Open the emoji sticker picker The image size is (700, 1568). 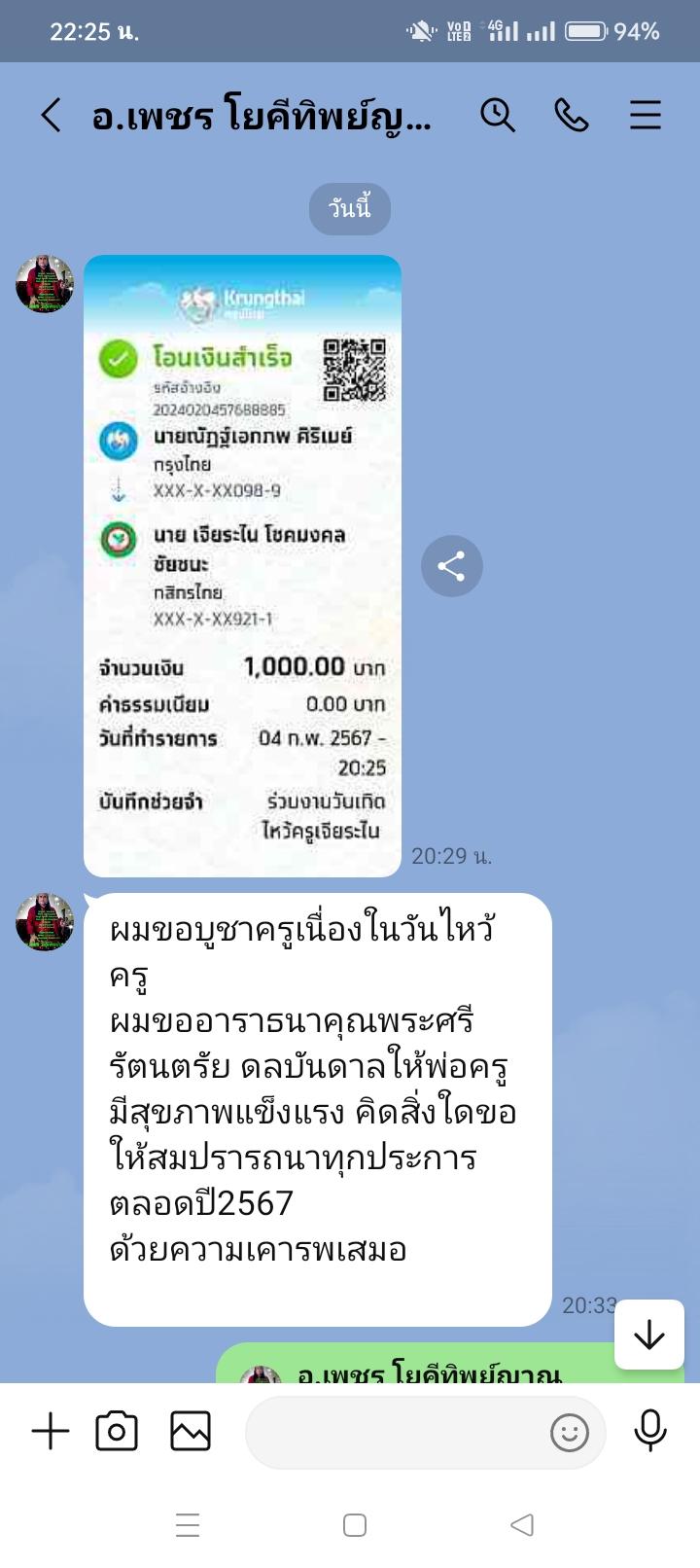[x=569, y=1432]
